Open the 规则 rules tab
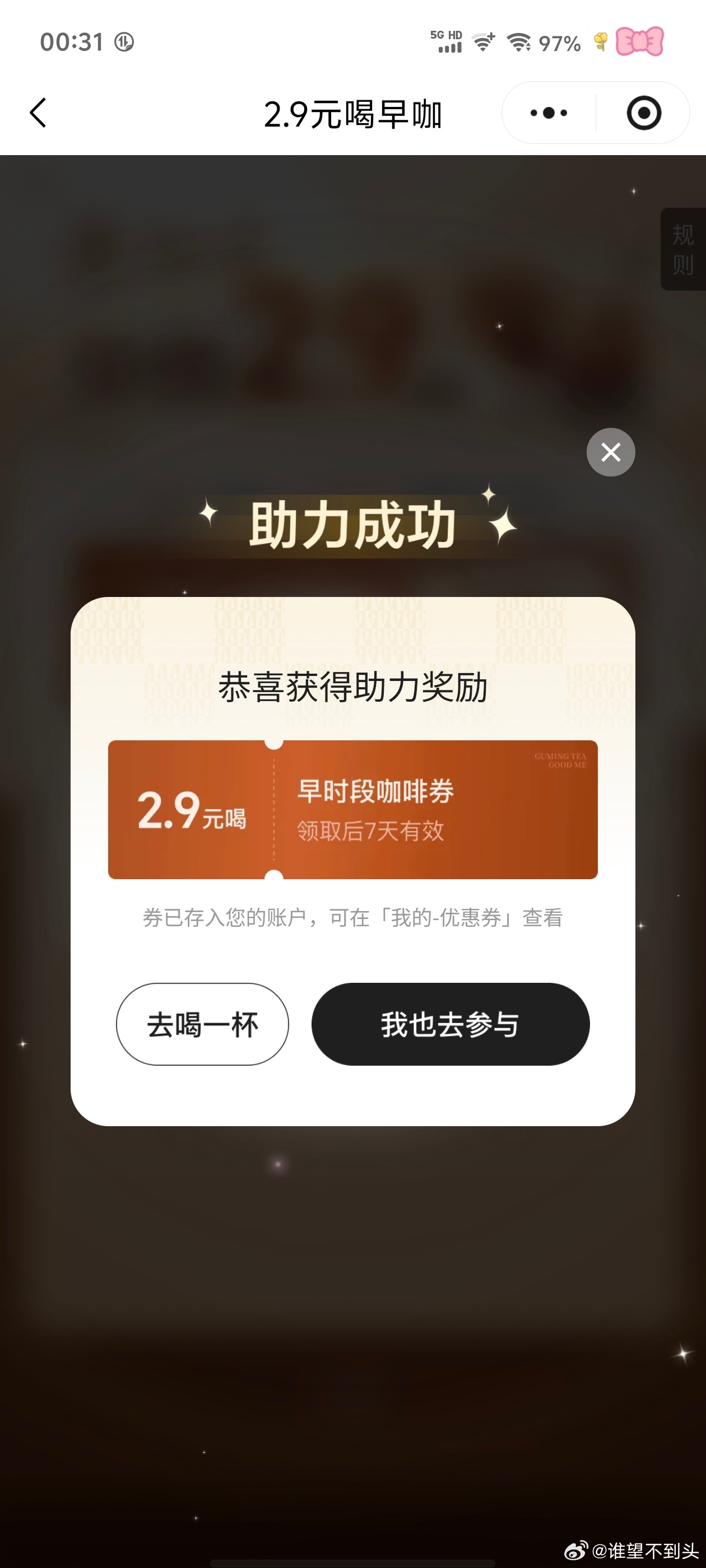Image resolution: width=706 pixels, height=1568 pixels. point(683,249)
